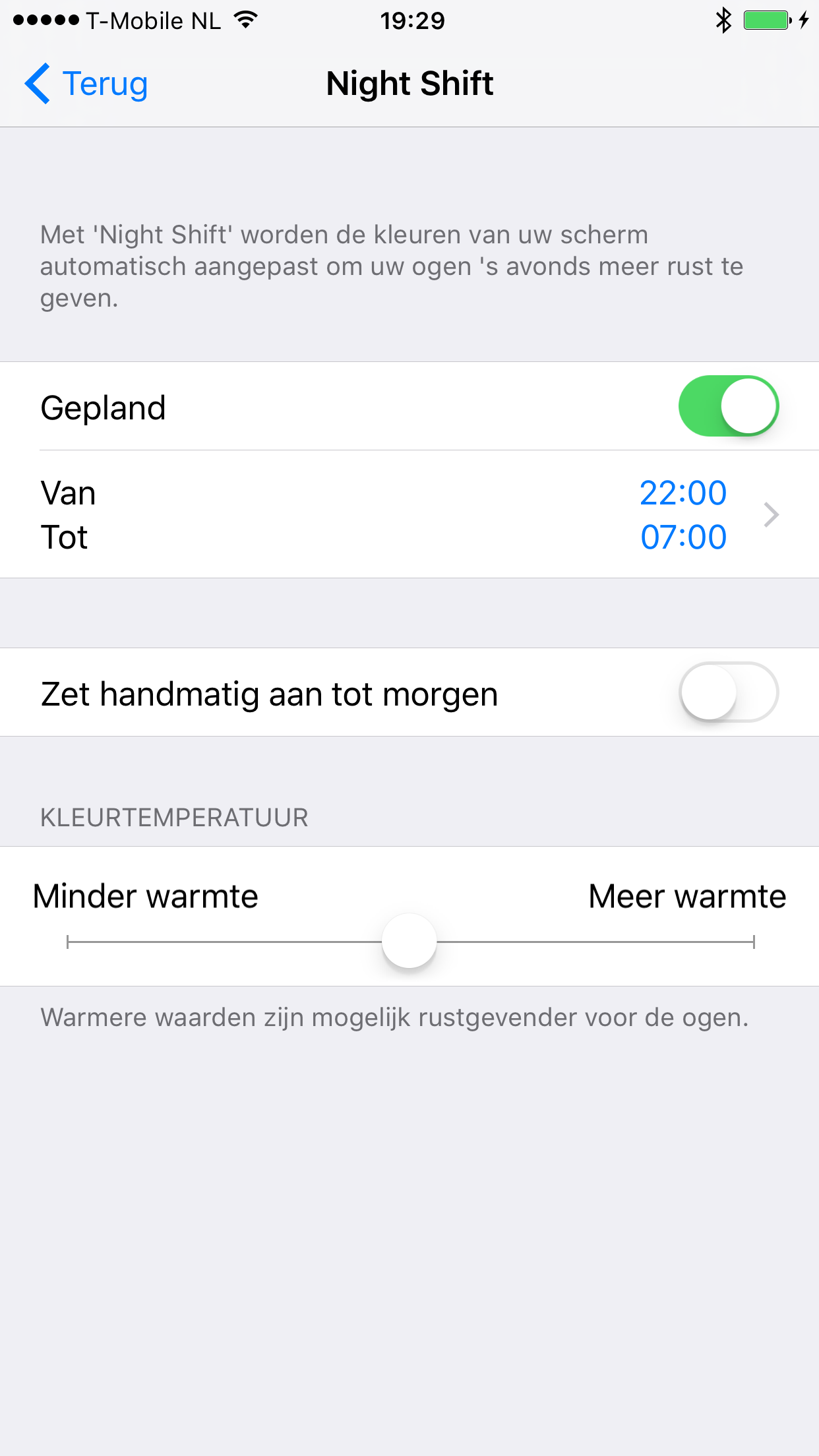Viewport: 819px width, 1456px height.
Task: Go back with the Terug button
Action: pyautogui.click(x=86, y=84)
